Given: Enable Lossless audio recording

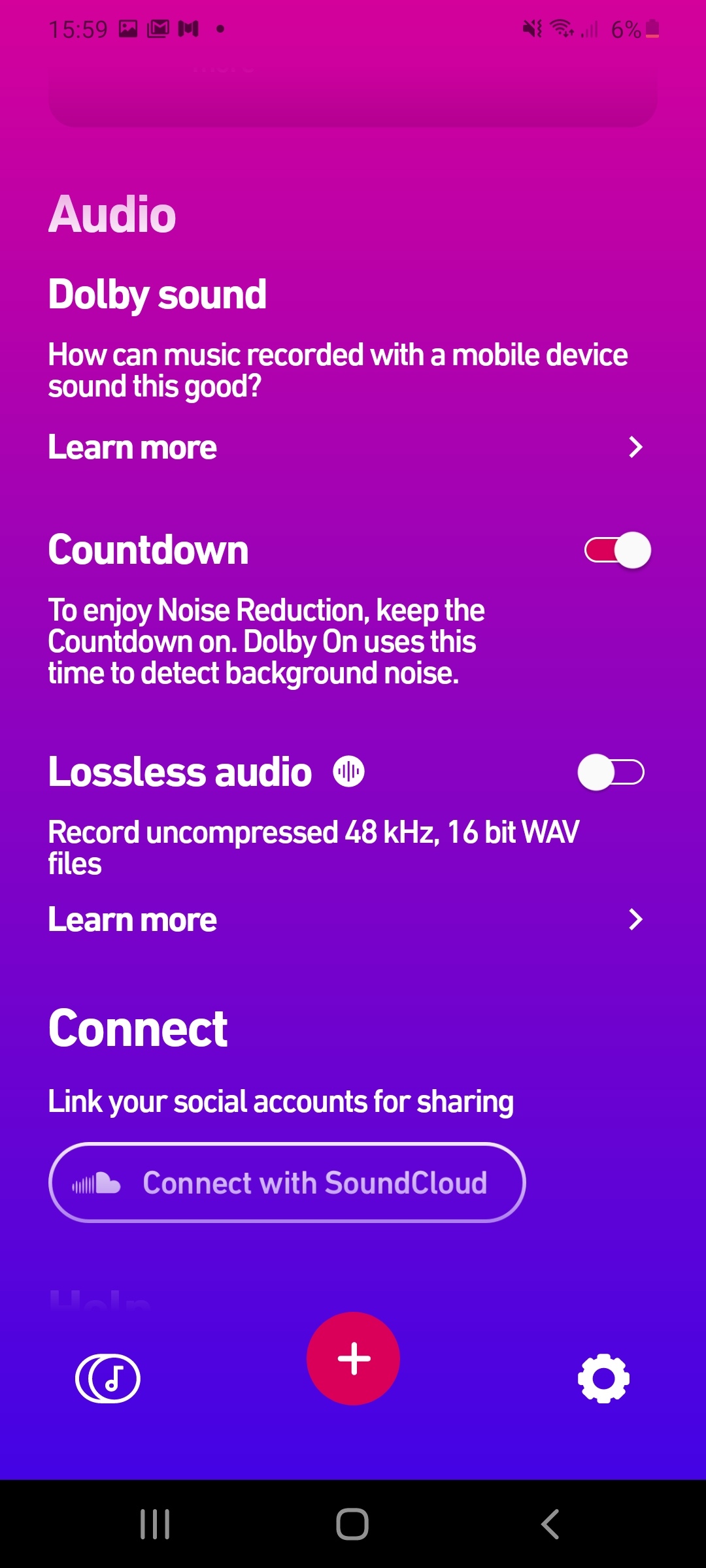Looking at the screenshot, I should click(x=611, y=772).
